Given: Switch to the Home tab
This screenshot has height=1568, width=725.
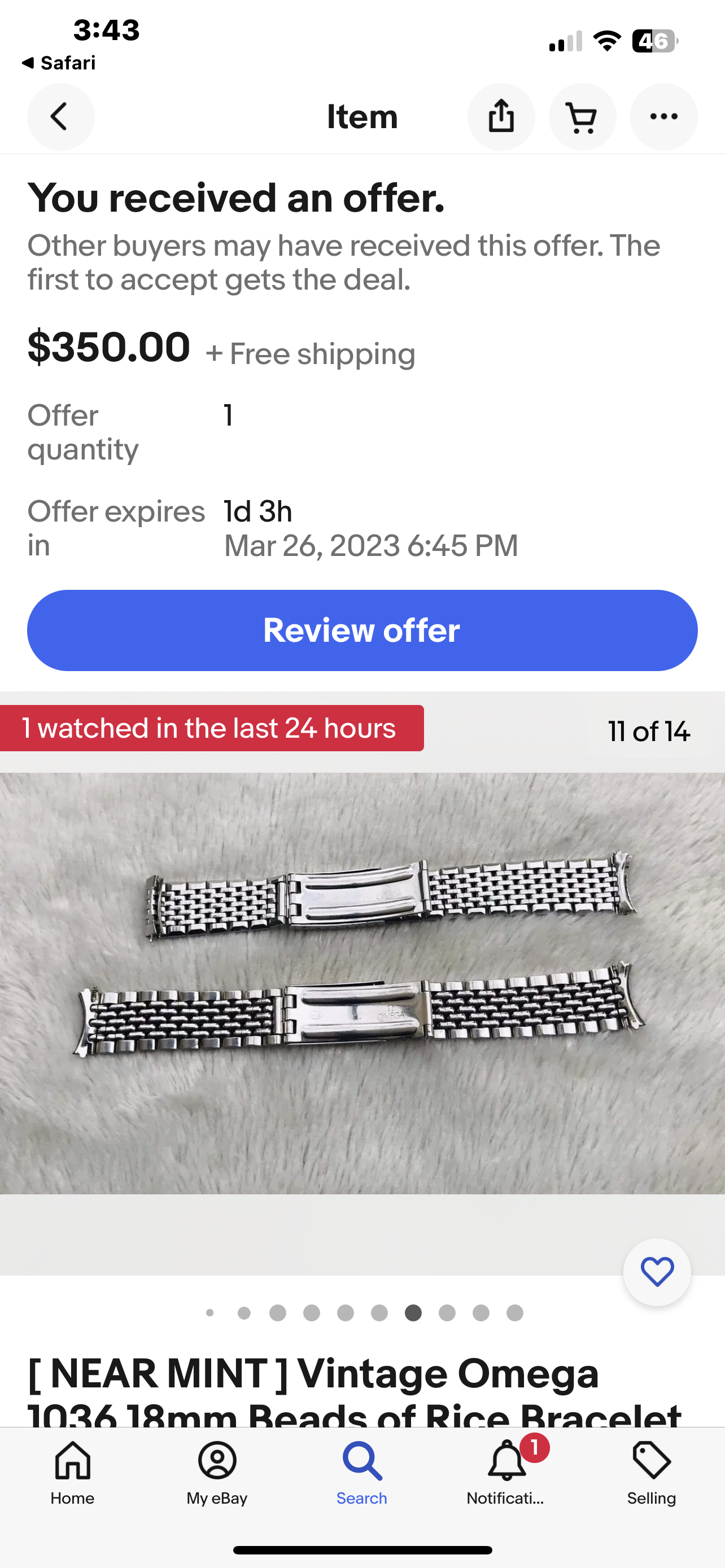Looking at the screenshot, I should point(72,1473).
